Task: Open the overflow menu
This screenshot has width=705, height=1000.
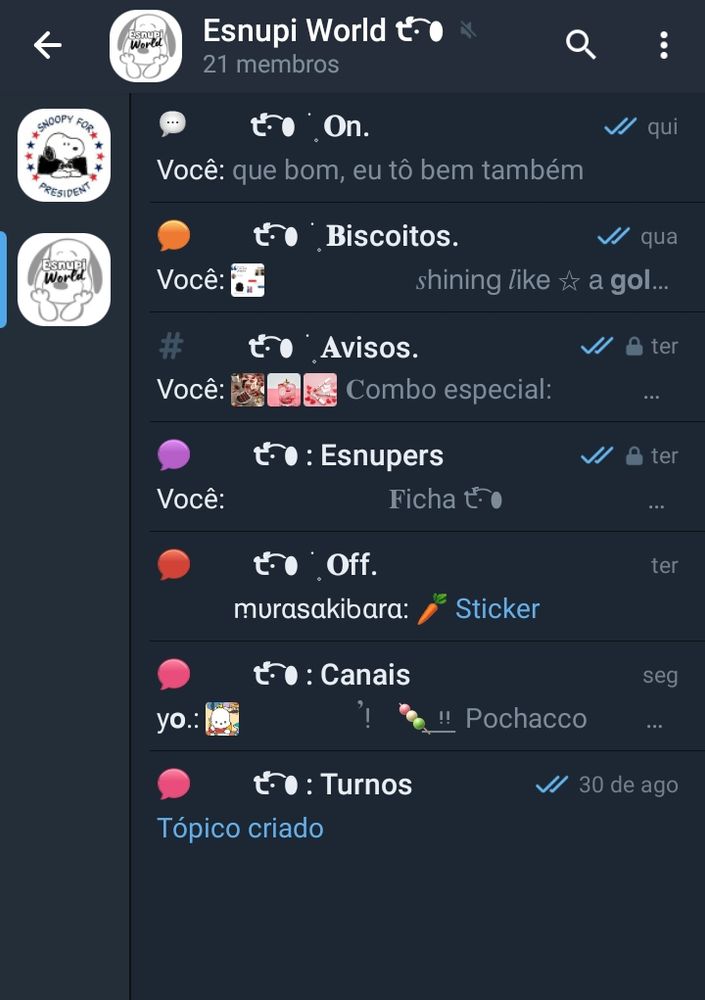Action: pos(663,45)
